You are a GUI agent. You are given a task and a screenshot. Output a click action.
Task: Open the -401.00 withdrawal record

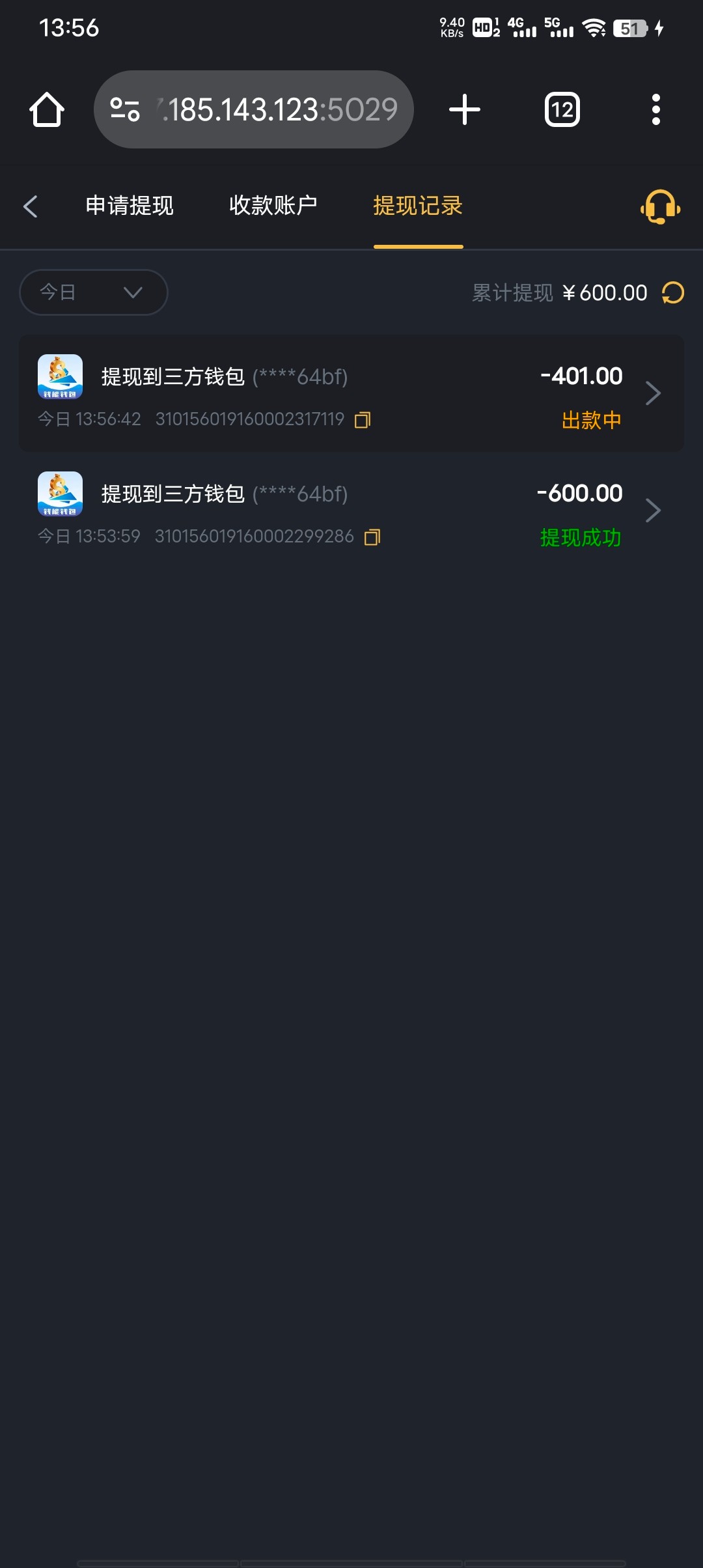point(351,393)
